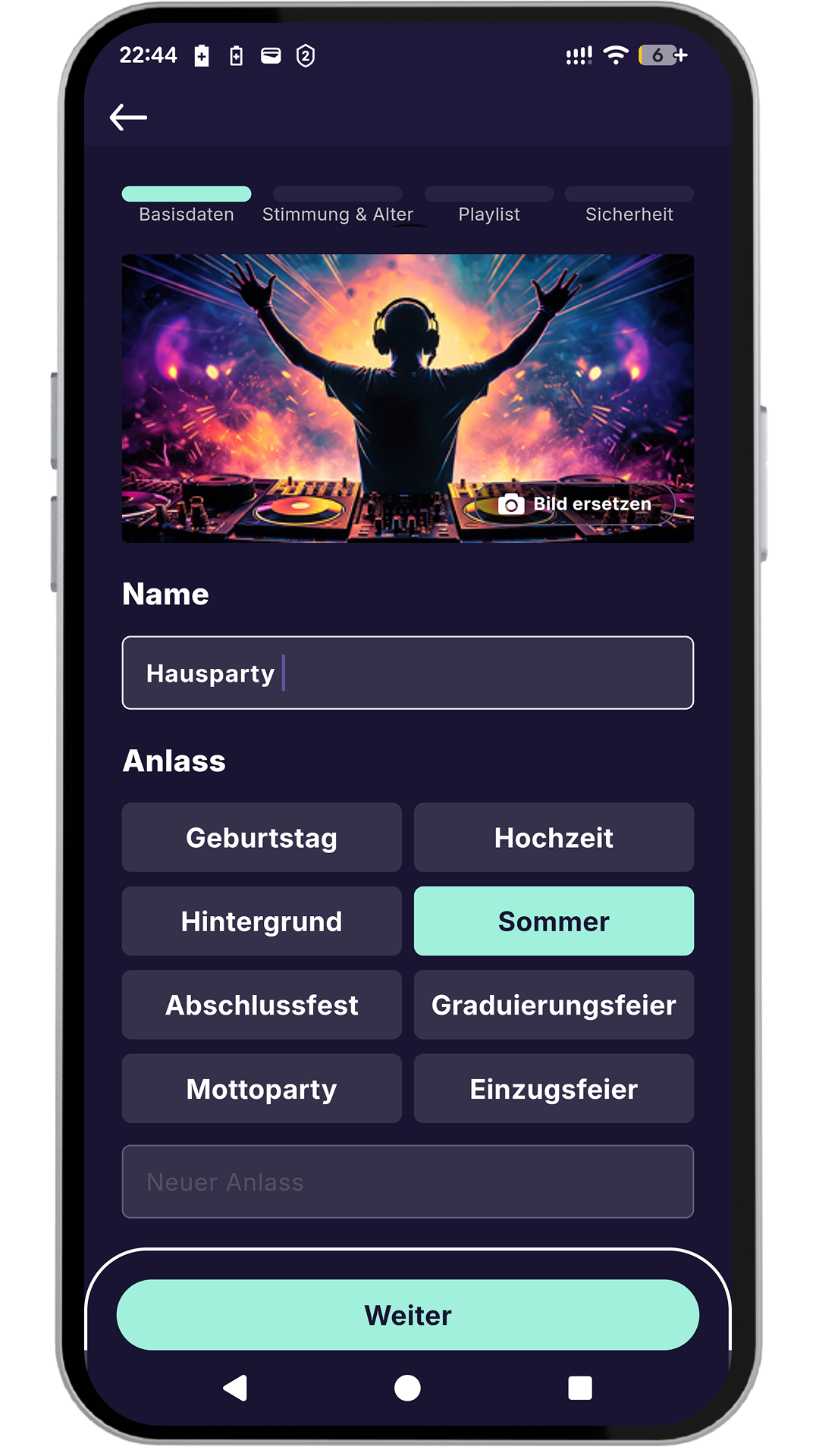Select the Abschlussfest occasion
Viewport: 819px width, 1456px height.
(x=262, y=1005)
